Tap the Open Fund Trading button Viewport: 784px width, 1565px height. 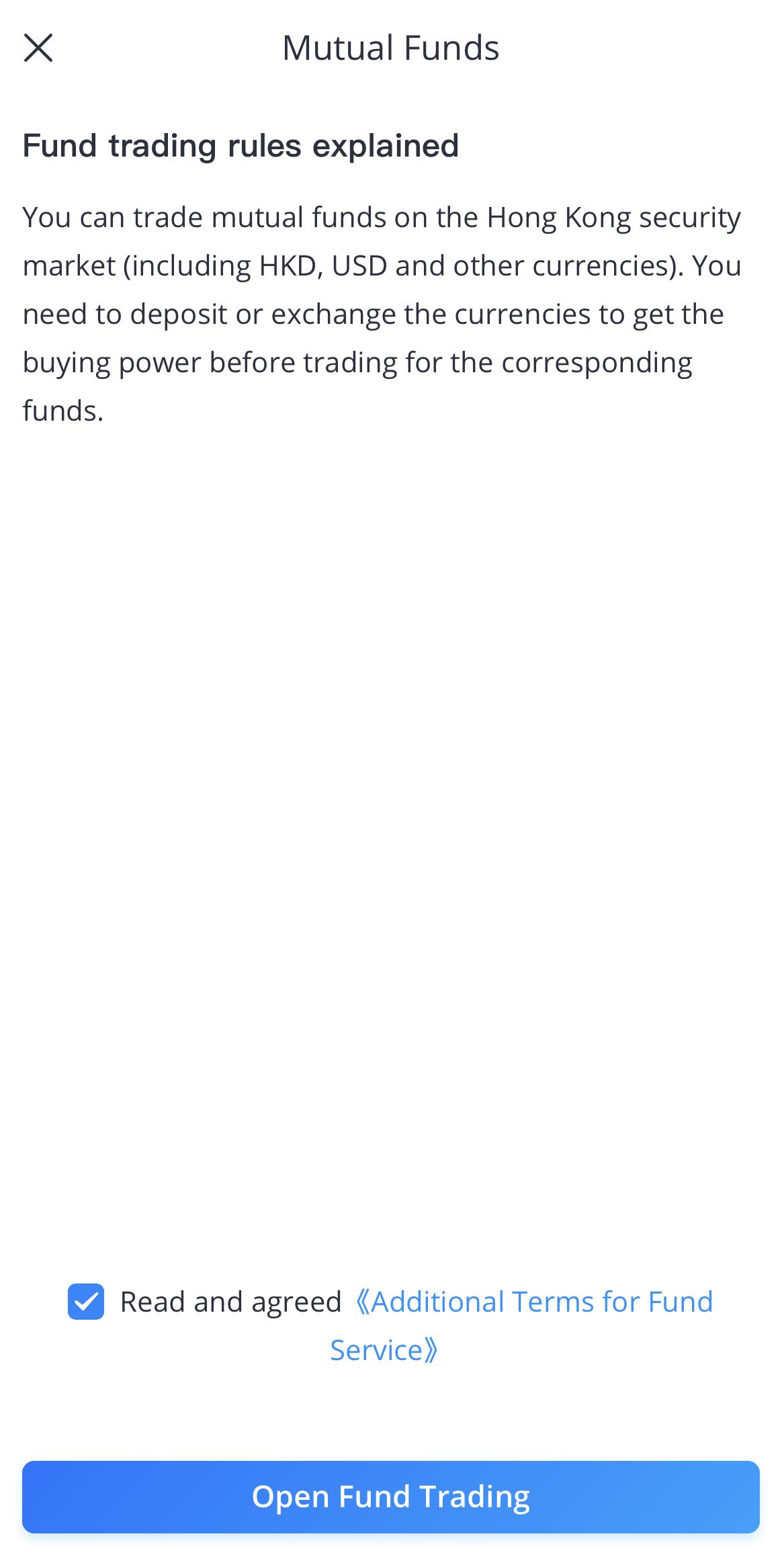pyautogui.click(x=391, y=1497)
